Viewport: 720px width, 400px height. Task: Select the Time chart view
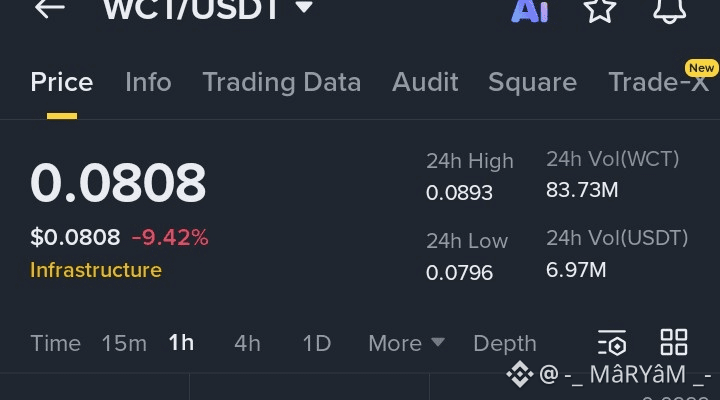56,343
